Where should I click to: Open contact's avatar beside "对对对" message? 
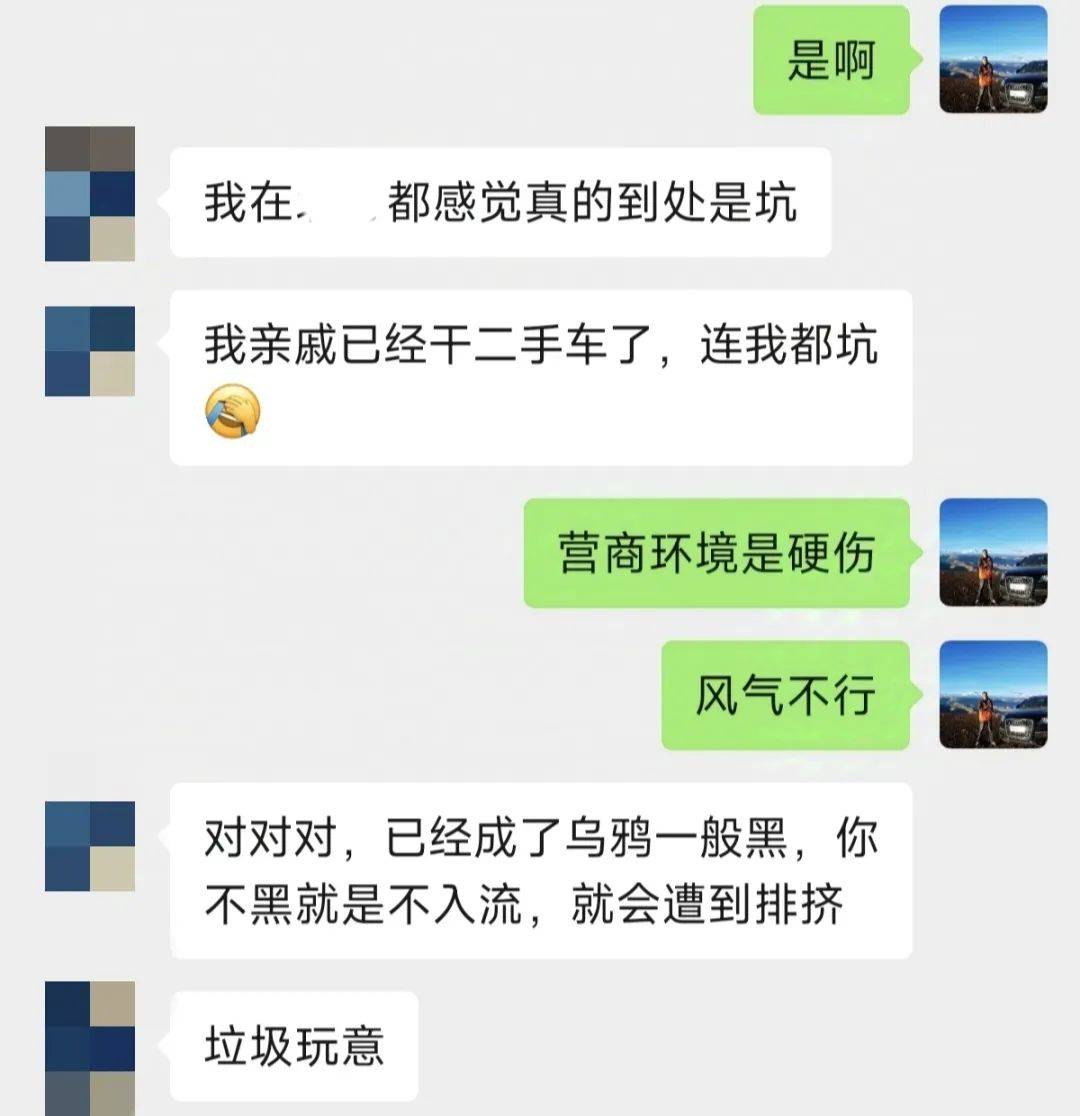(x=90, y=845)
